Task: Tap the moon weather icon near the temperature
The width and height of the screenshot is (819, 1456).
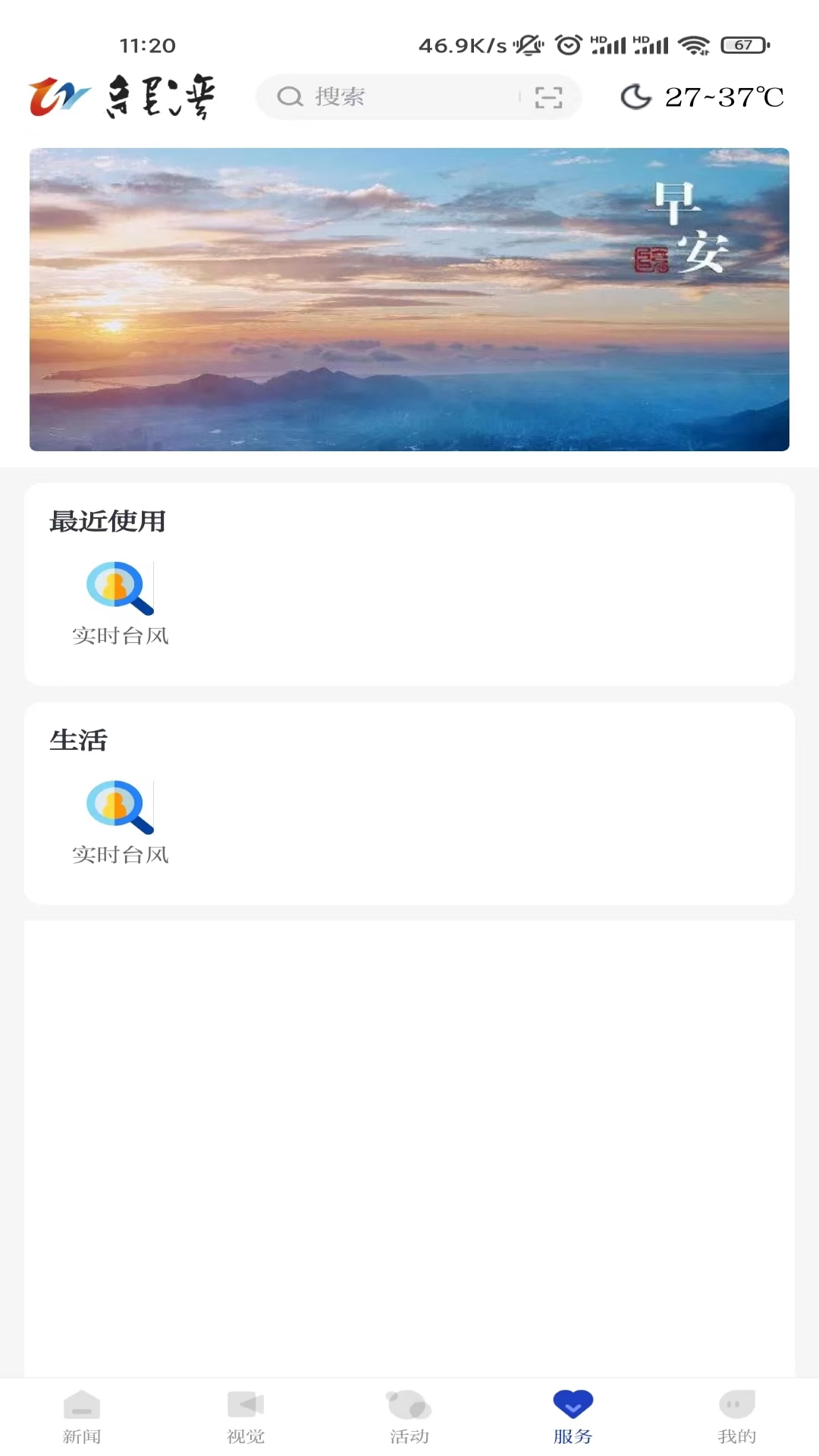Action: pyautogui.click(x=635, y=97)
